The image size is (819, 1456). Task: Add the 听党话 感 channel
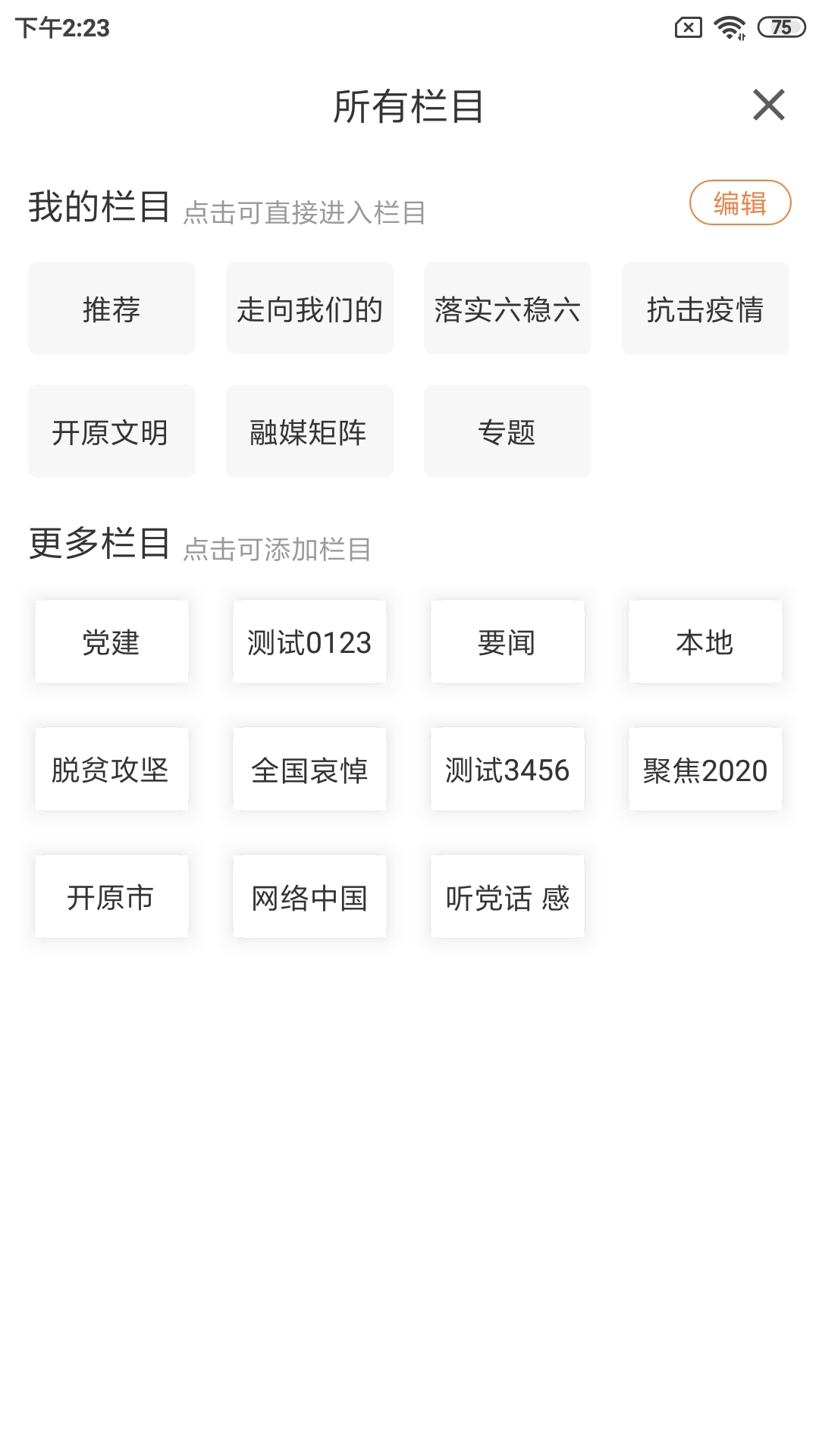(507, 896)
